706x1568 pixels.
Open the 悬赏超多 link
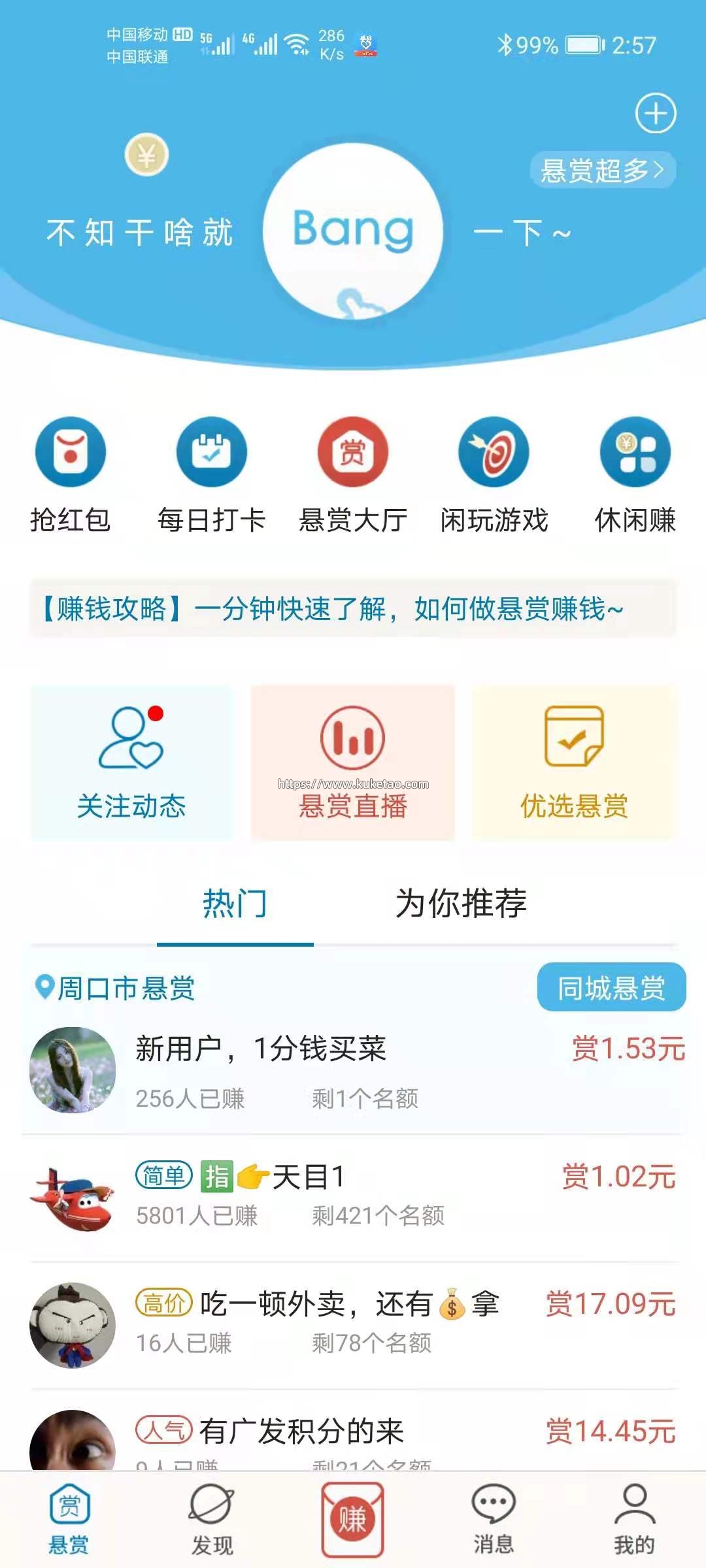point(601,171)
